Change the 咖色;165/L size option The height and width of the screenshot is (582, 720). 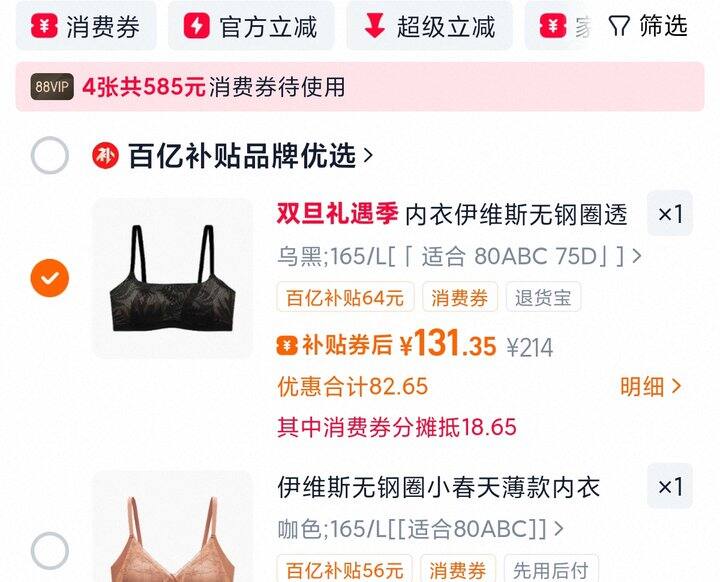point(420,529)
